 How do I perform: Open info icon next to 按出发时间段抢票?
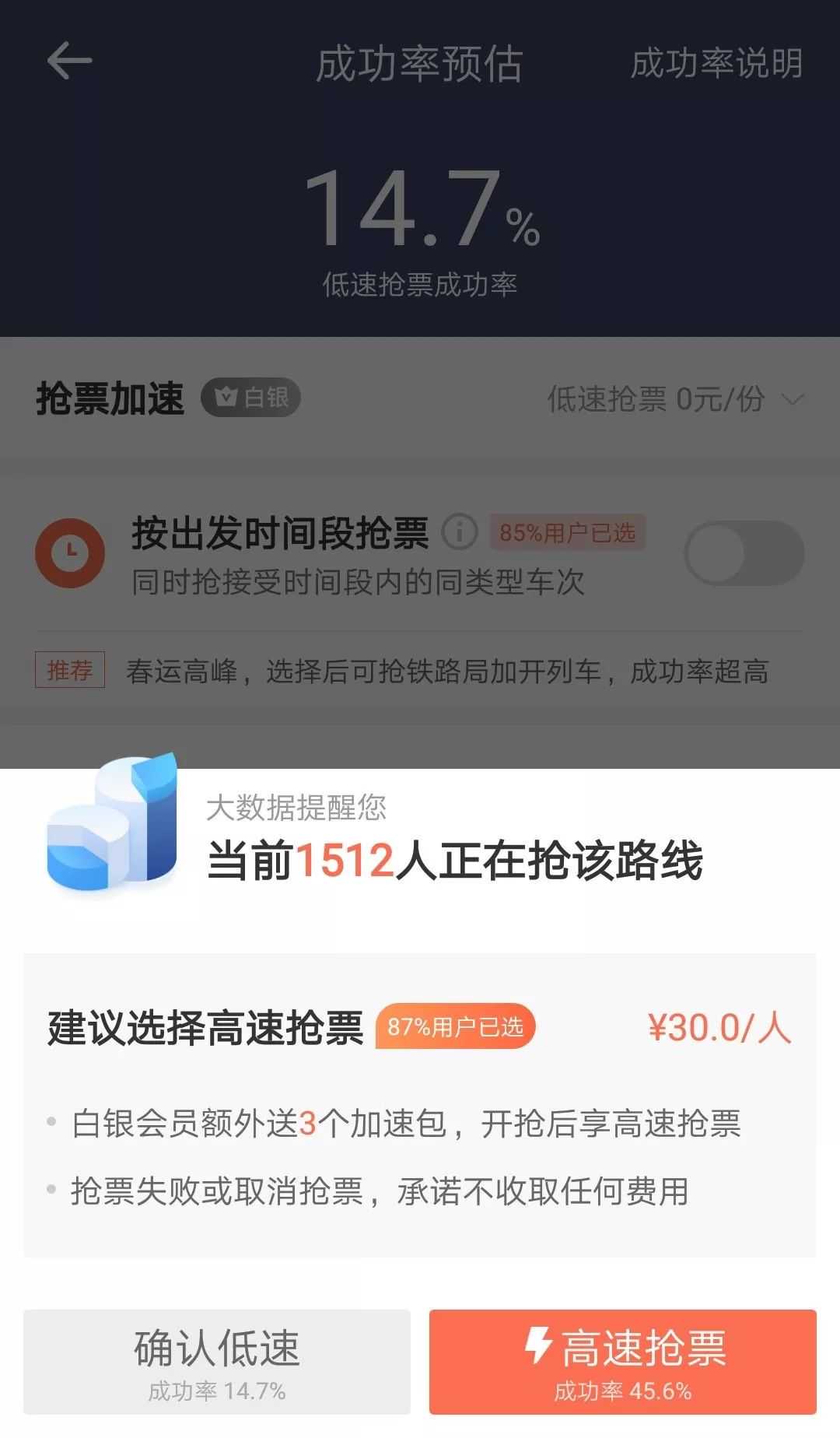[460, 532]
